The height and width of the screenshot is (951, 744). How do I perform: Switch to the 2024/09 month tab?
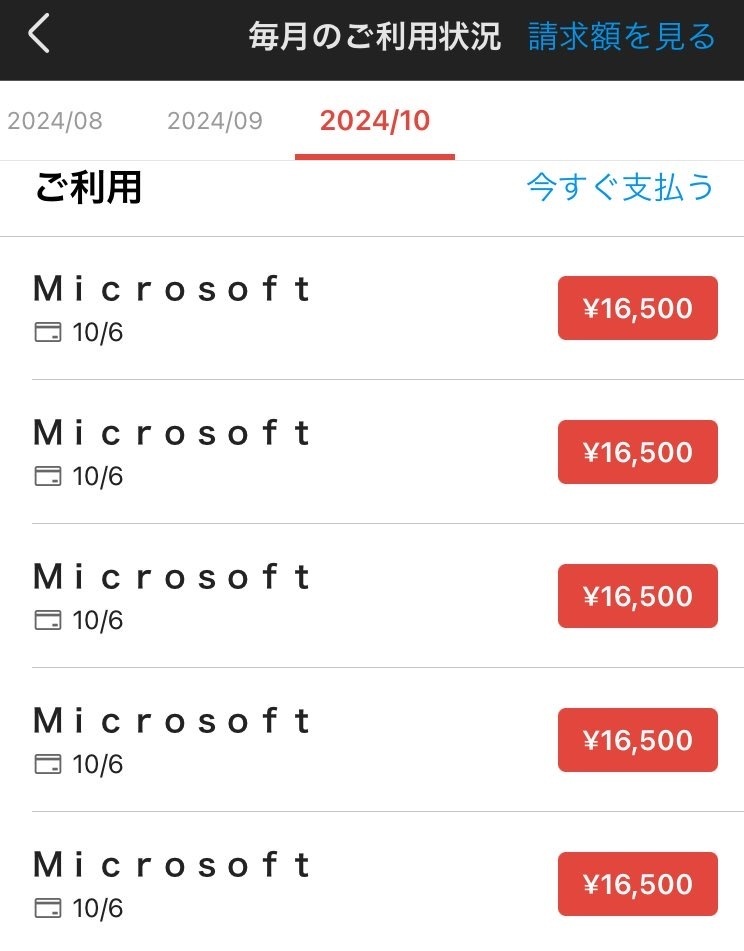tap(215, 121)
